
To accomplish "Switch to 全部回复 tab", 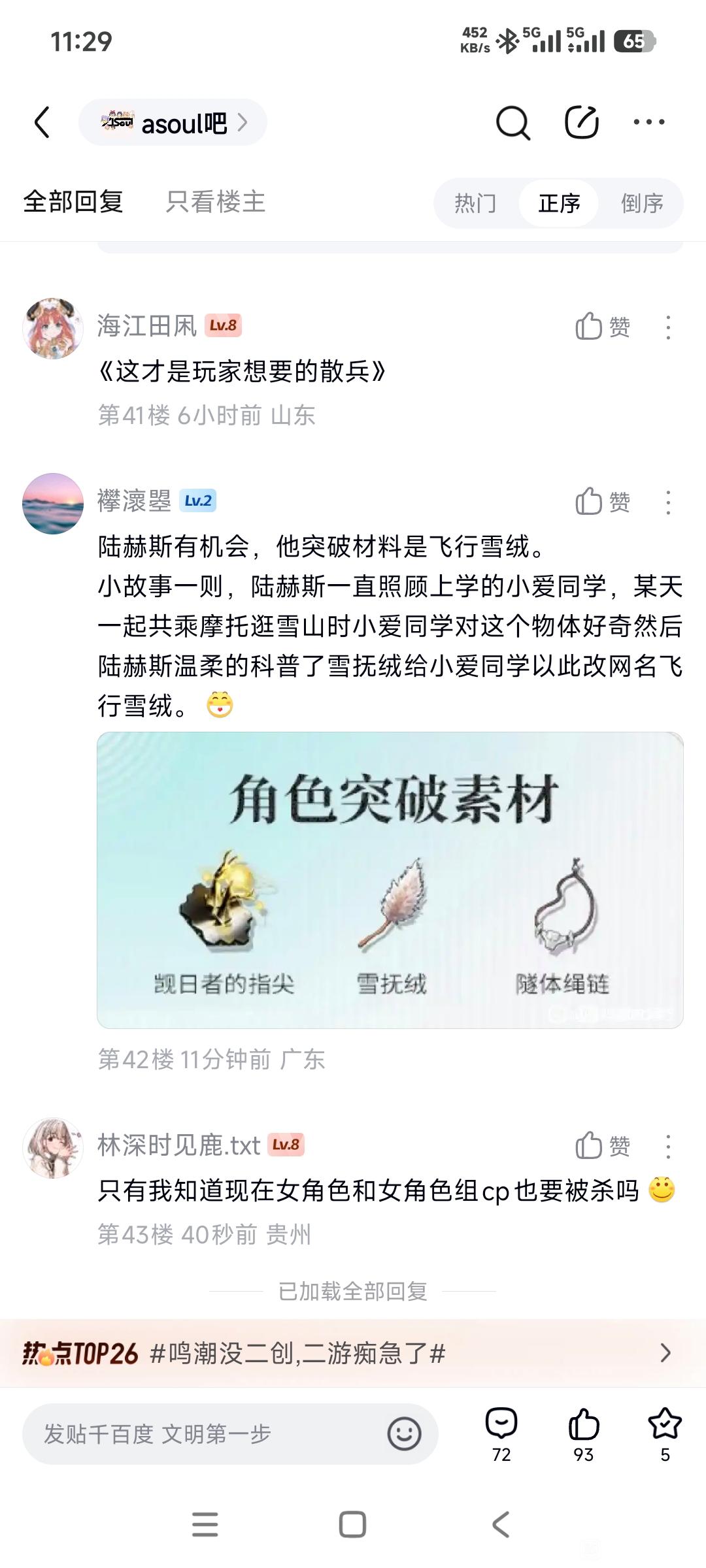I will tap(73, 202).
